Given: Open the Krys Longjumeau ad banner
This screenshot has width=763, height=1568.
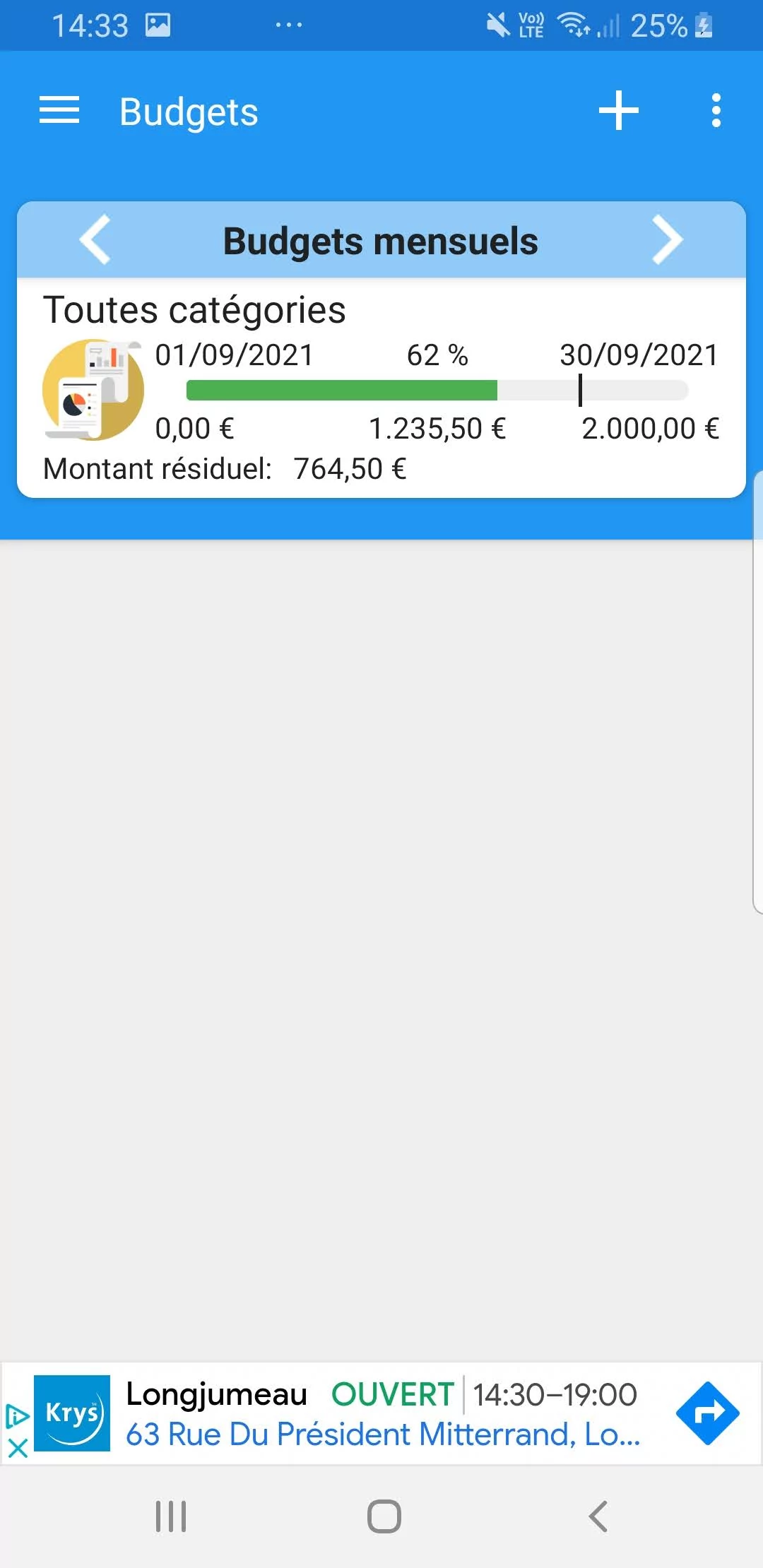Looking at the screenshot, I should pos(381,1413).
